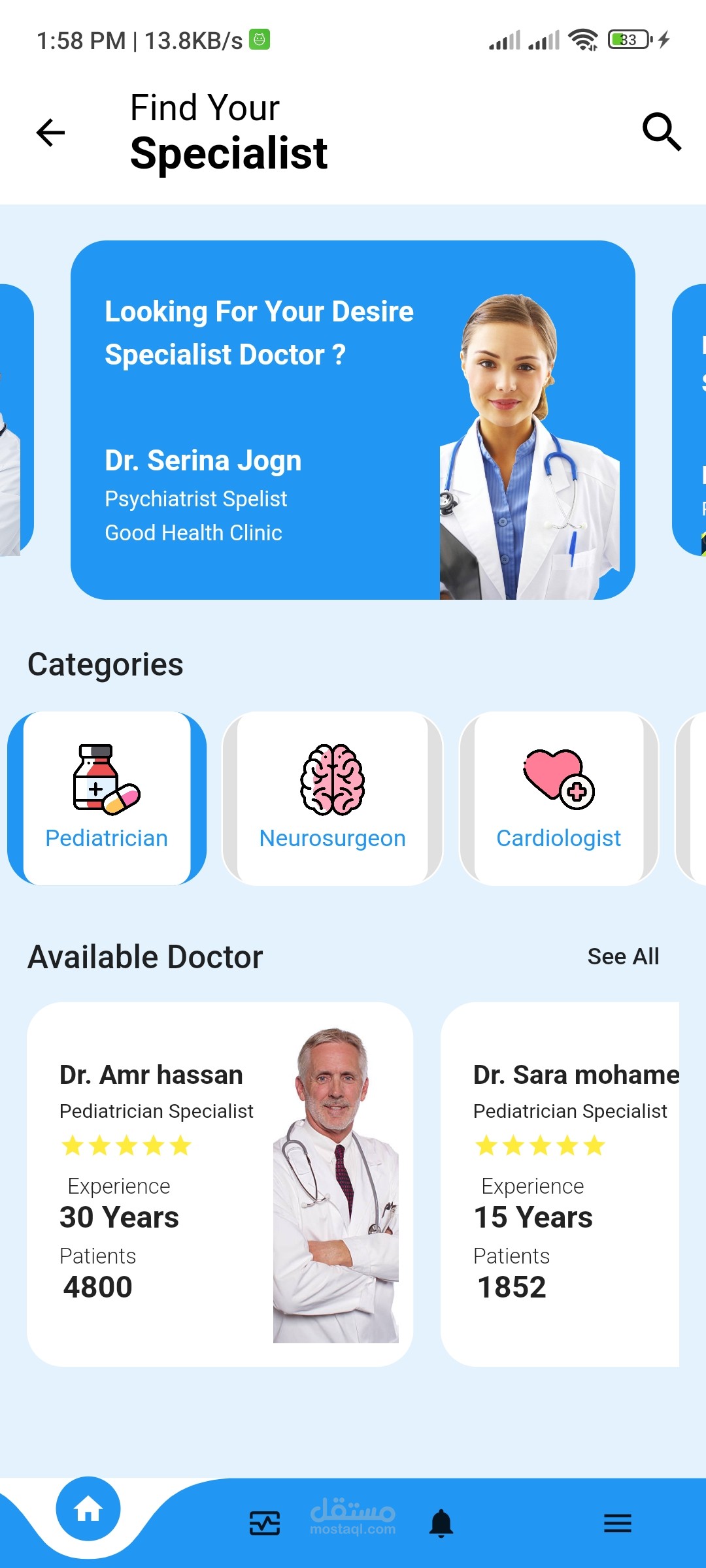The width and height of the screenshot is (706, 1568).
Task: Select the Neurosurgeon category
Action: pos(332,798)
